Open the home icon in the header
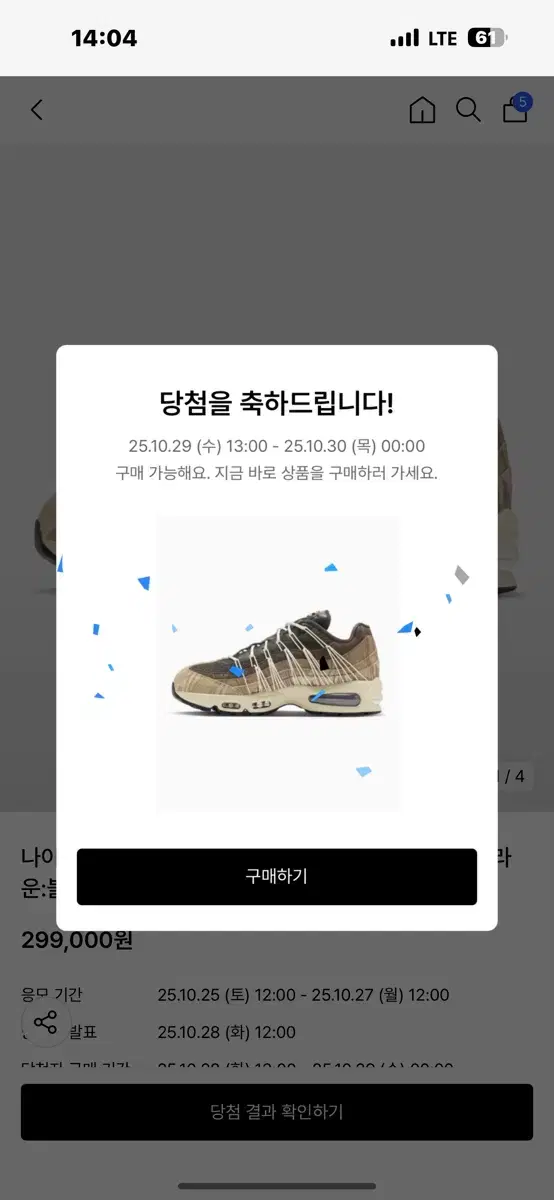 422,110
